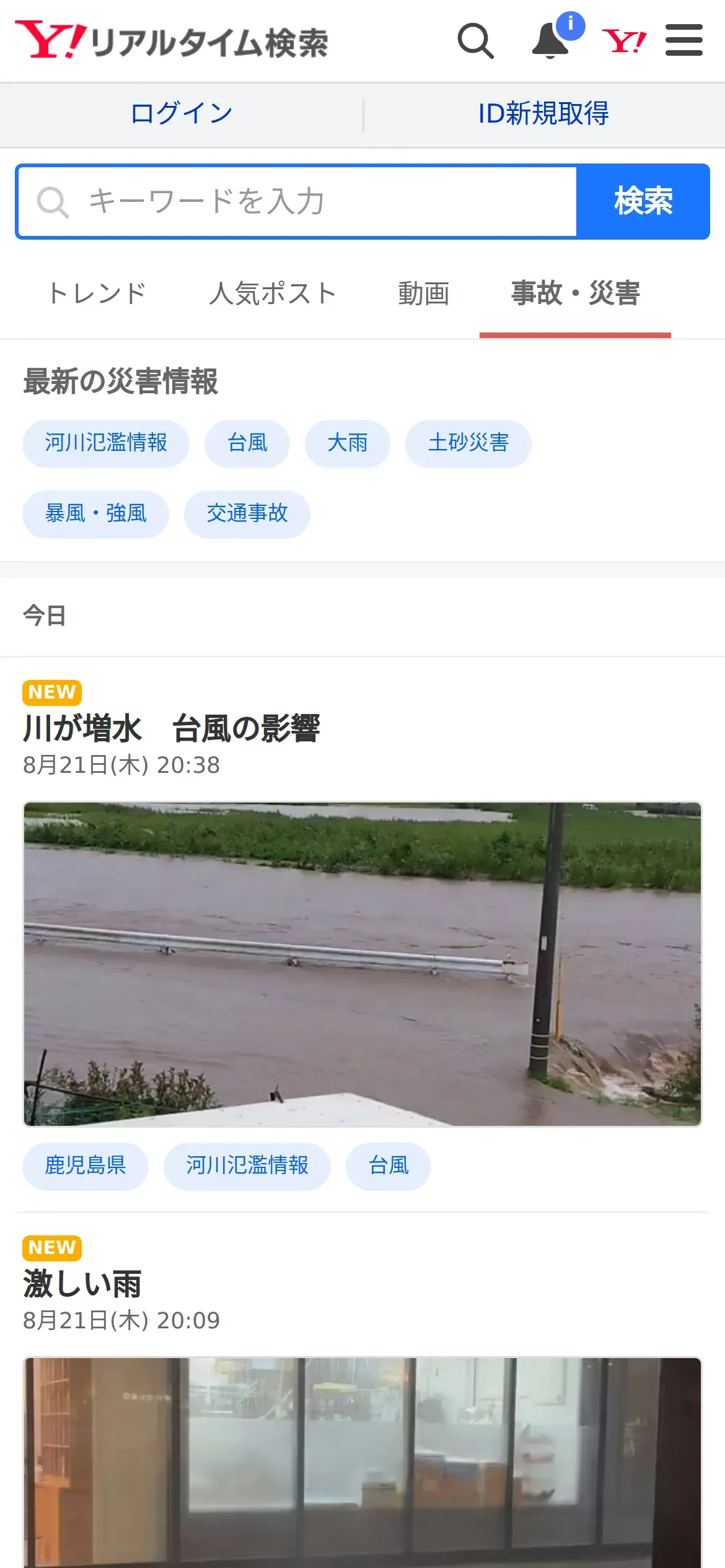Go to the Y!リアルタイム検索 home logo
The image size is (725, 1568).
pyautogui.click(x=172, y=41)
